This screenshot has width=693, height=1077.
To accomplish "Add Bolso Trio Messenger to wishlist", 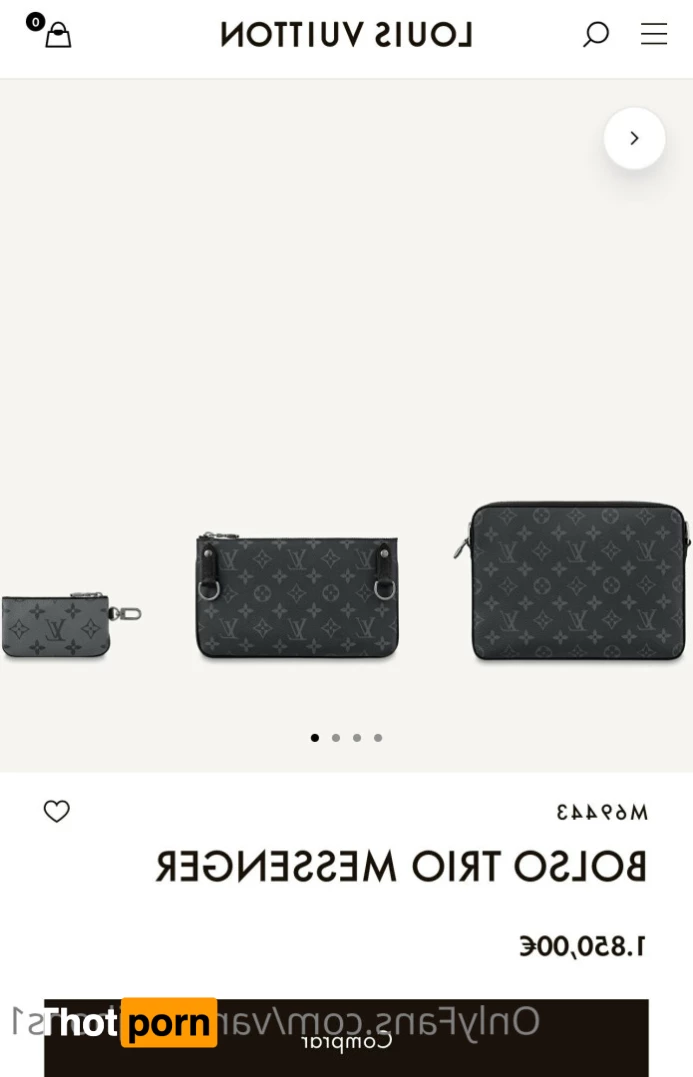I will (57, 812).
